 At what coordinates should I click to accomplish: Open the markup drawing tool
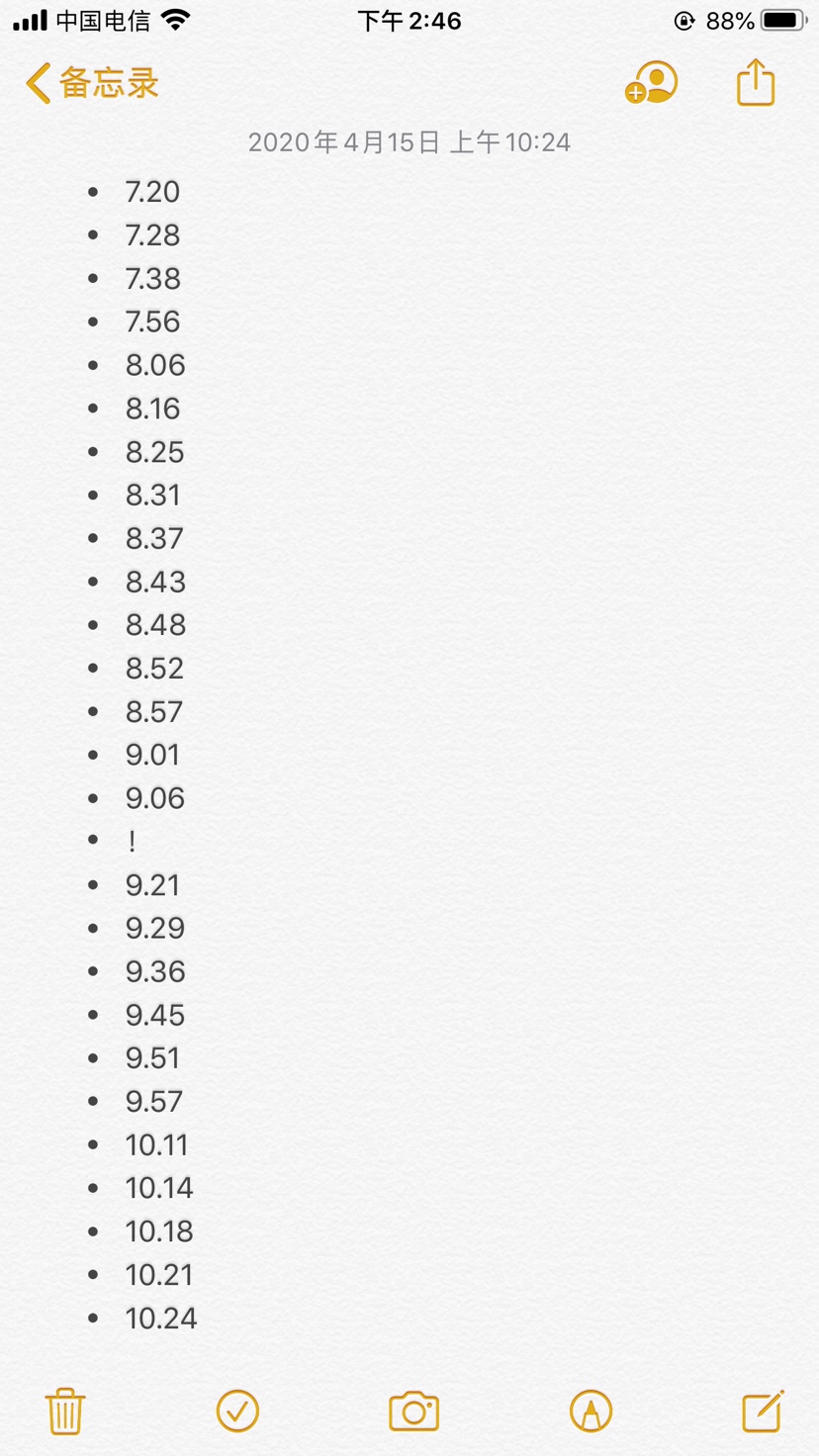(x=591, y=1410)
